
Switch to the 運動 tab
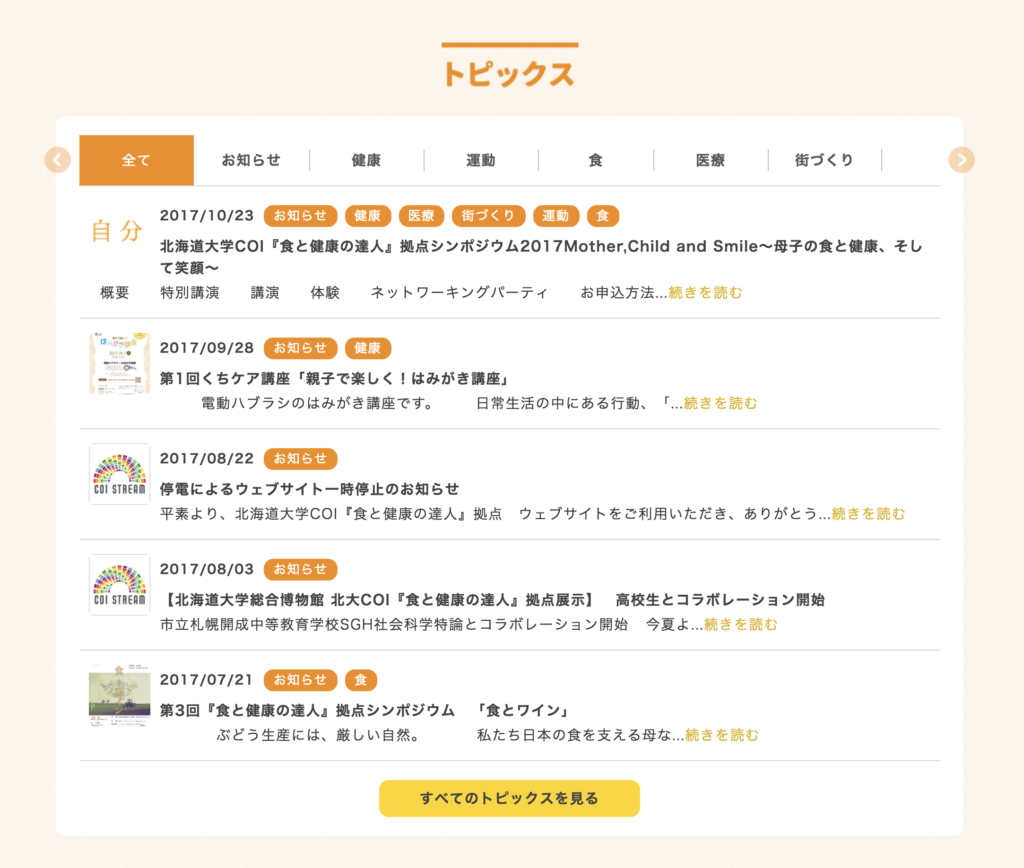481,160
